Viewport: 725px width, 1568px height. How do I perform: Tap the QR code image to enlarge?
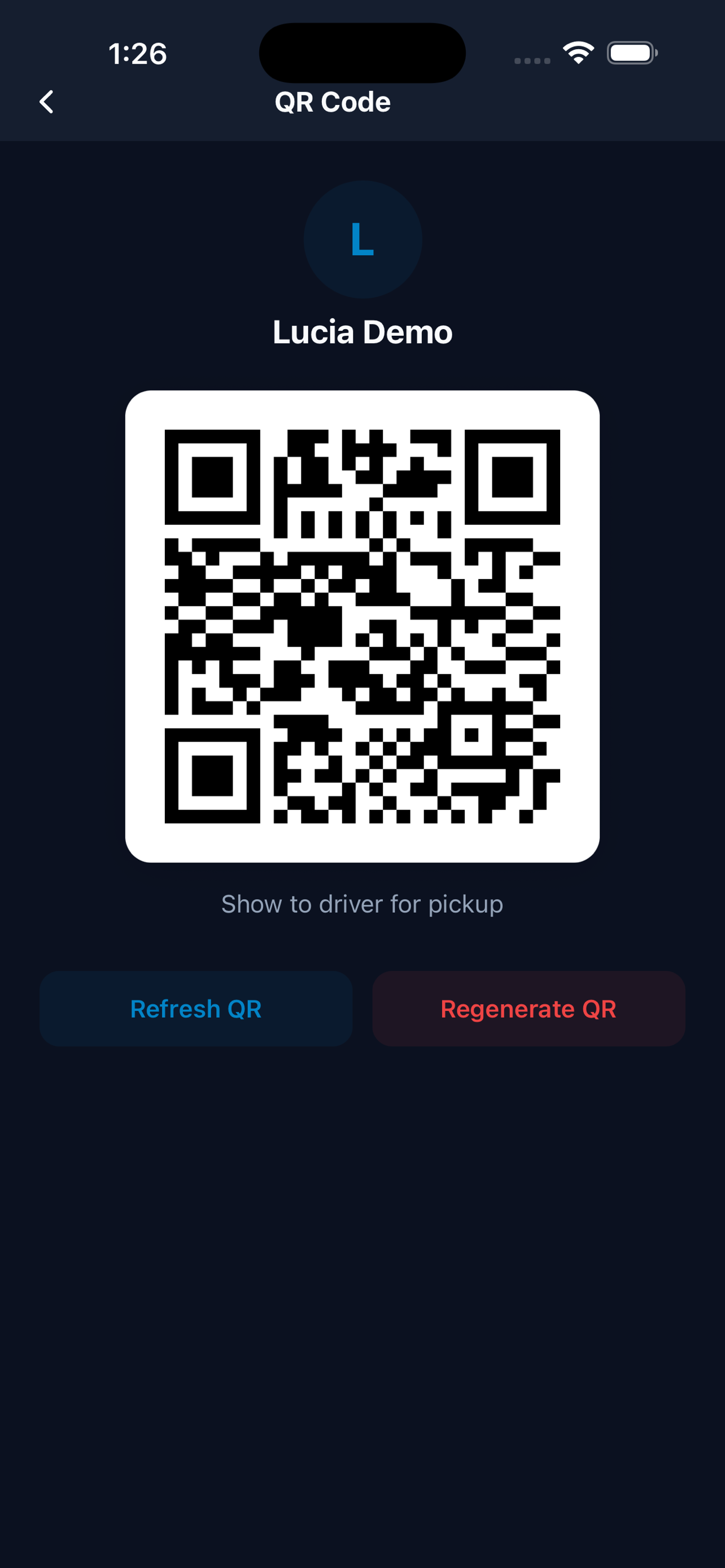[362, 633]
